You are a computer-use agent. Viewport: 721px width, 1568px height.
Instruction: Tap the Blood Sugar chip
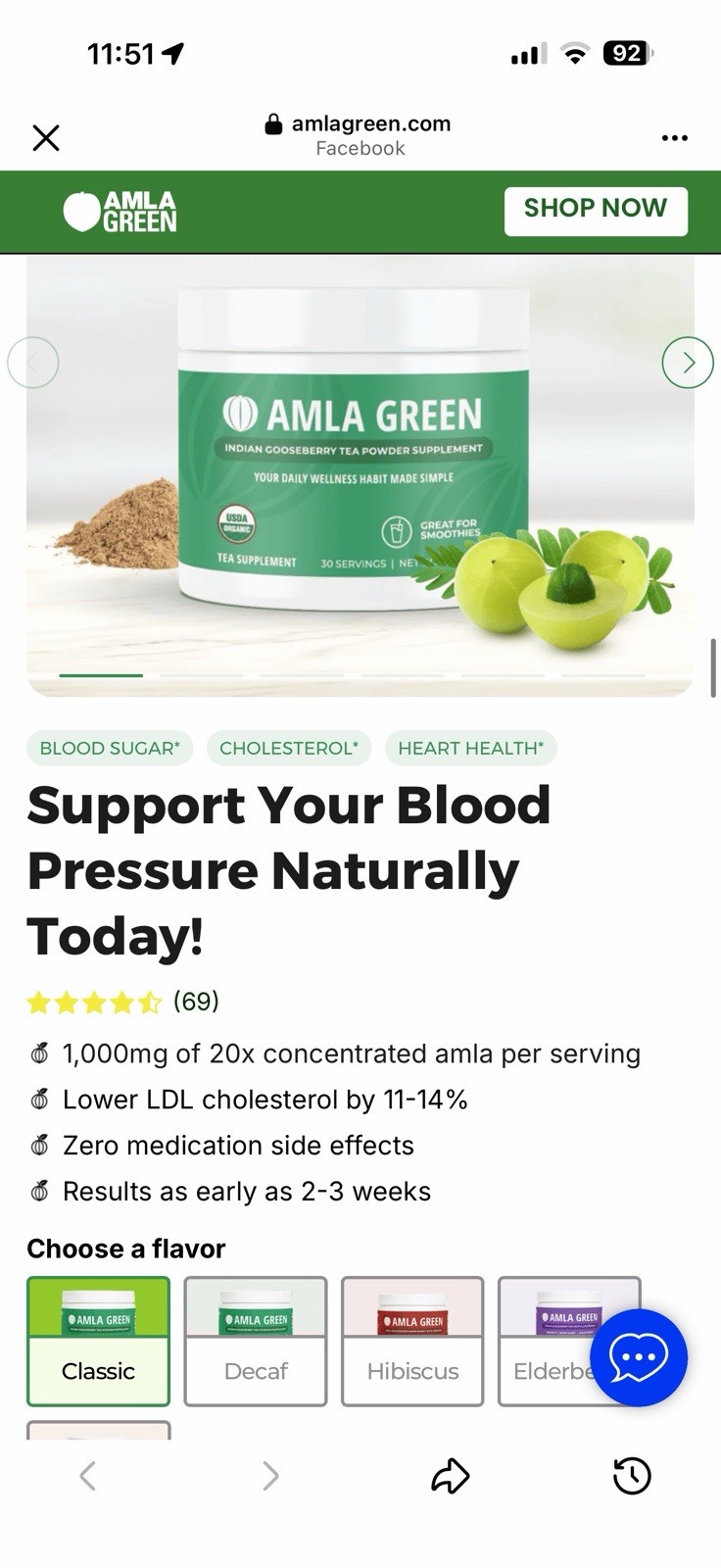[110, 748]
